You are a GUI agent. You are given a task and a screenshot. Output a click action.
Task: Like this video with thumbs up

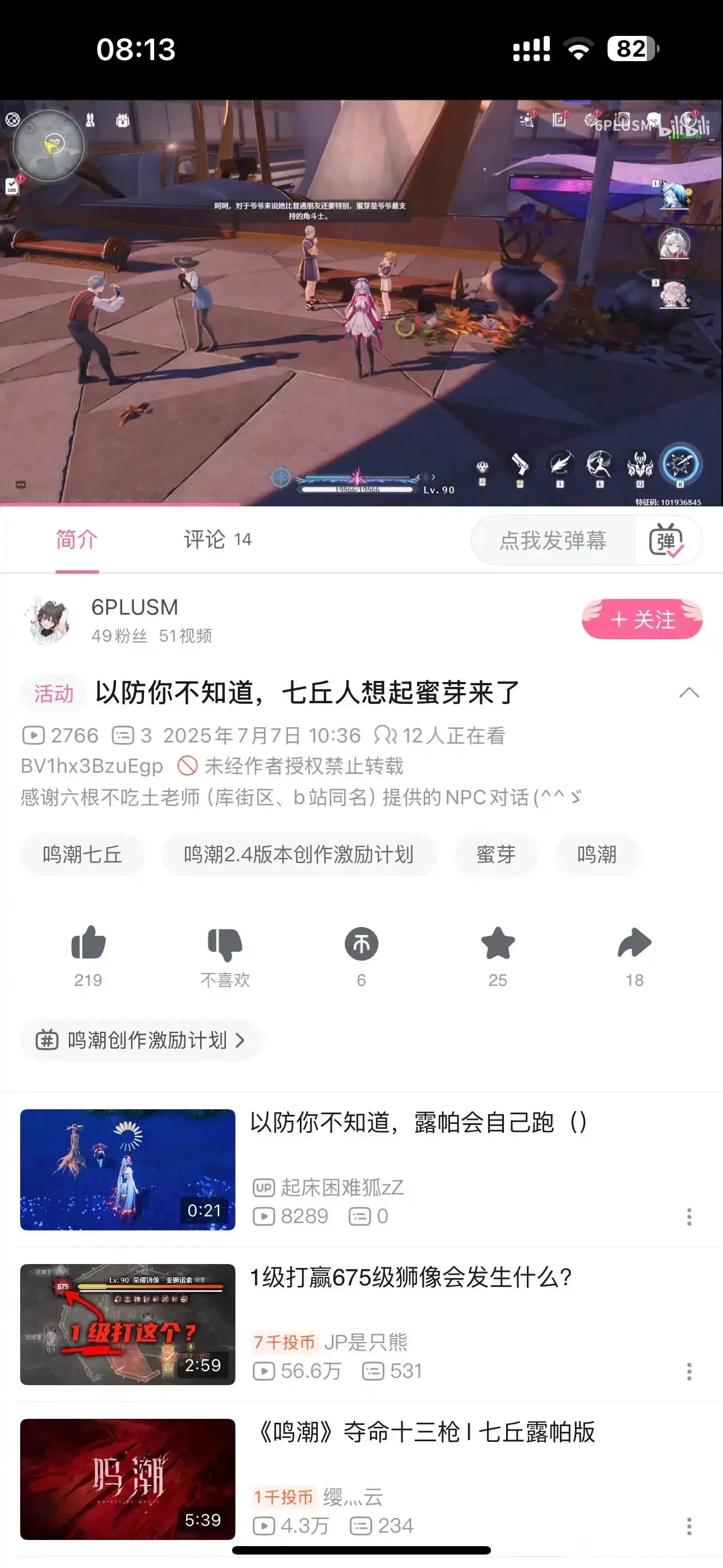point(88,944)
